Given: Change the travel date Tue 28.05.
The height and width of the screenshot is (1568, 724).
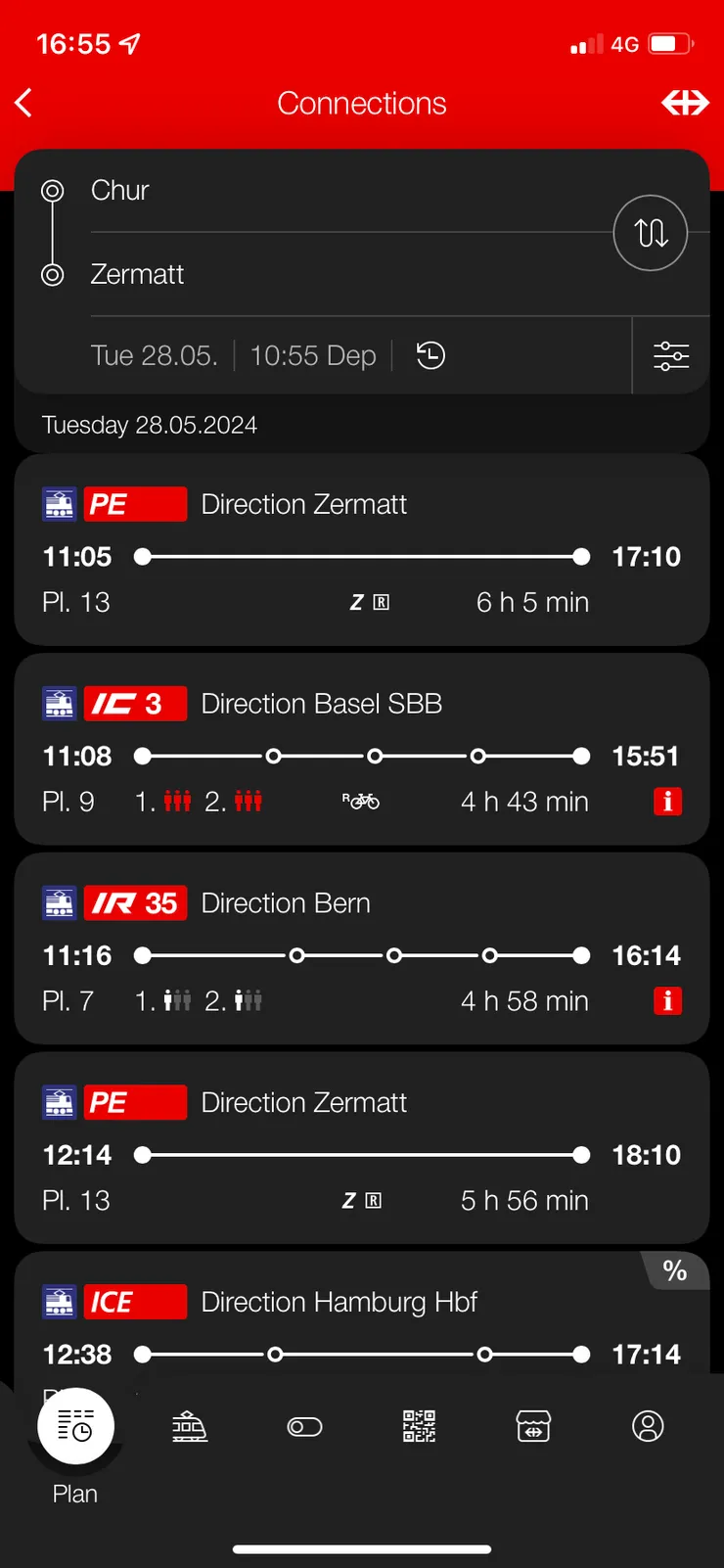Looking at the screenshot, I should (x=155, y=355).
